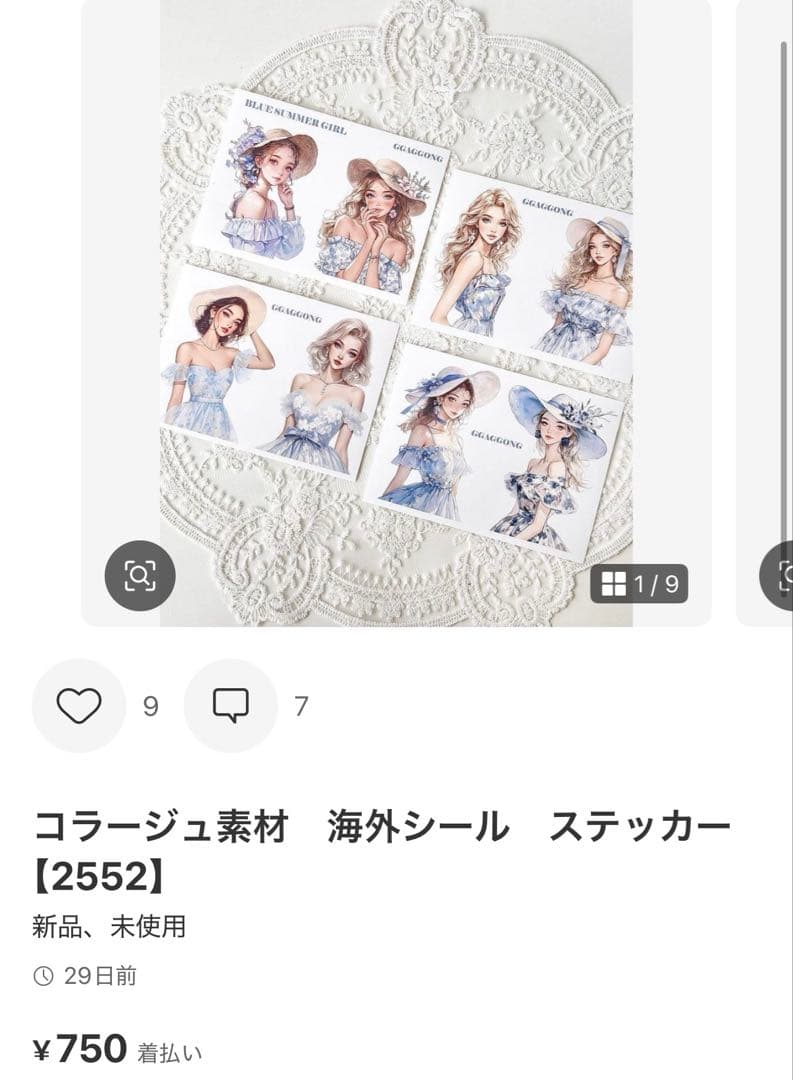This screenshot has height=1080, width=793.
Task: Open comments via the speech bubble icon
Action: click(x=232, y=707)
